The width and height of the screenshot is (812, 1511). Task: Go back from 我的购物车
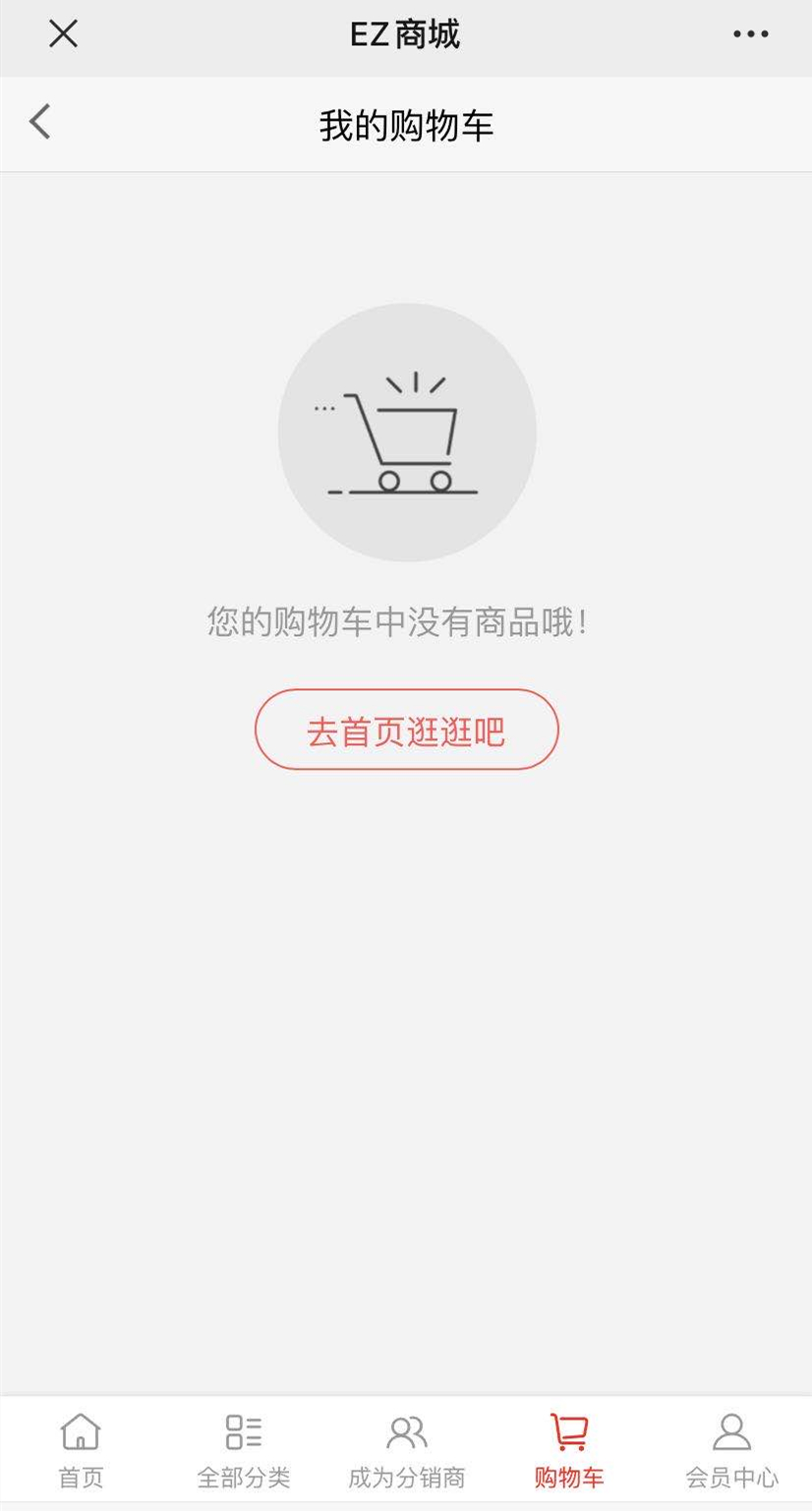coord(39,122)
